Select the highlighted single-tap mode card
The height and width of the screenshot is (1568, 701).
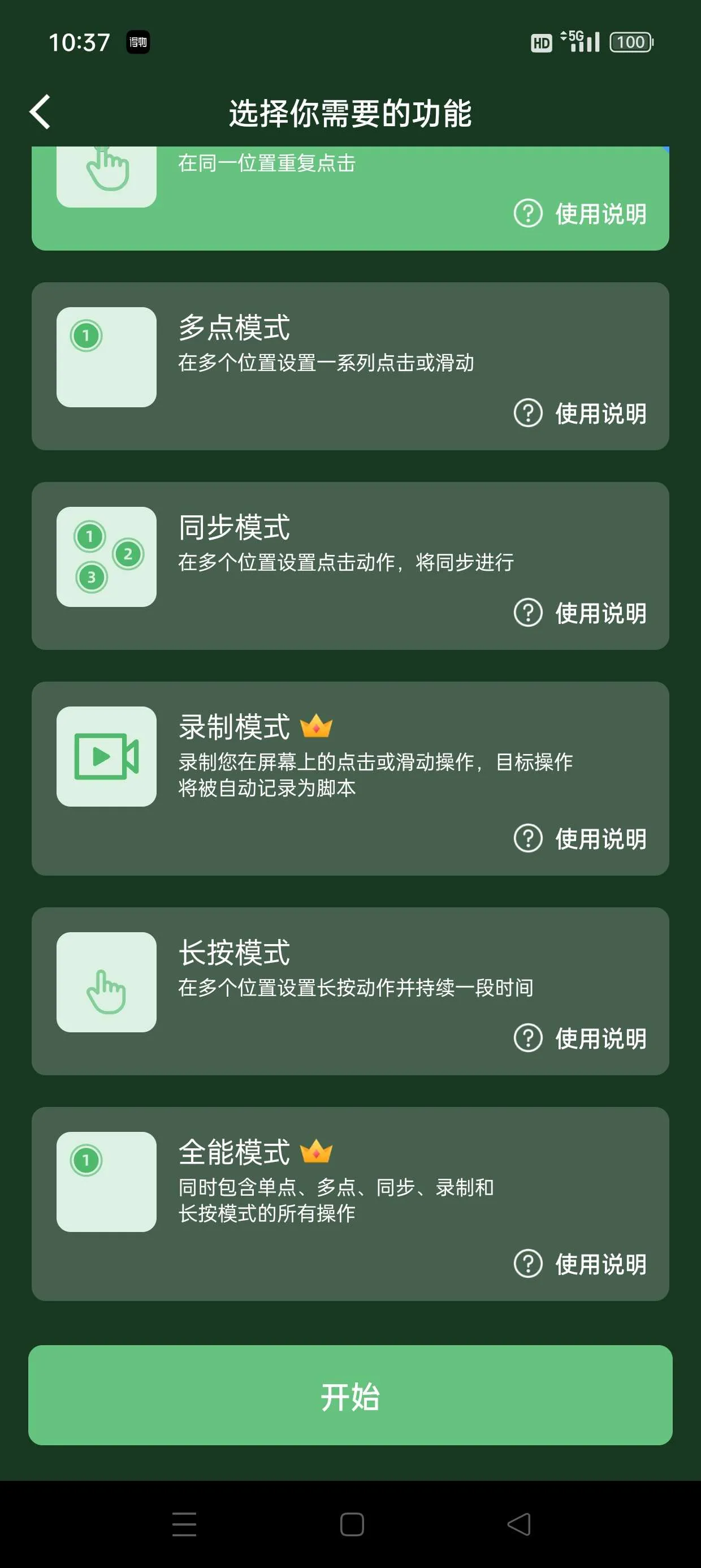(350, 195)
